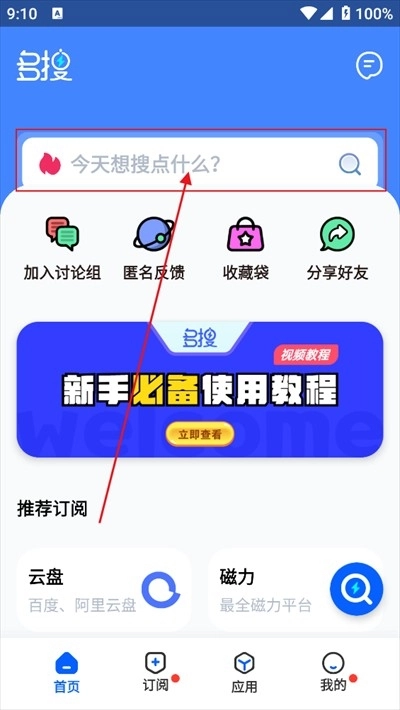
Task: Tap the 今天想搜点什么 search box
Action: [x=200, y=163]
